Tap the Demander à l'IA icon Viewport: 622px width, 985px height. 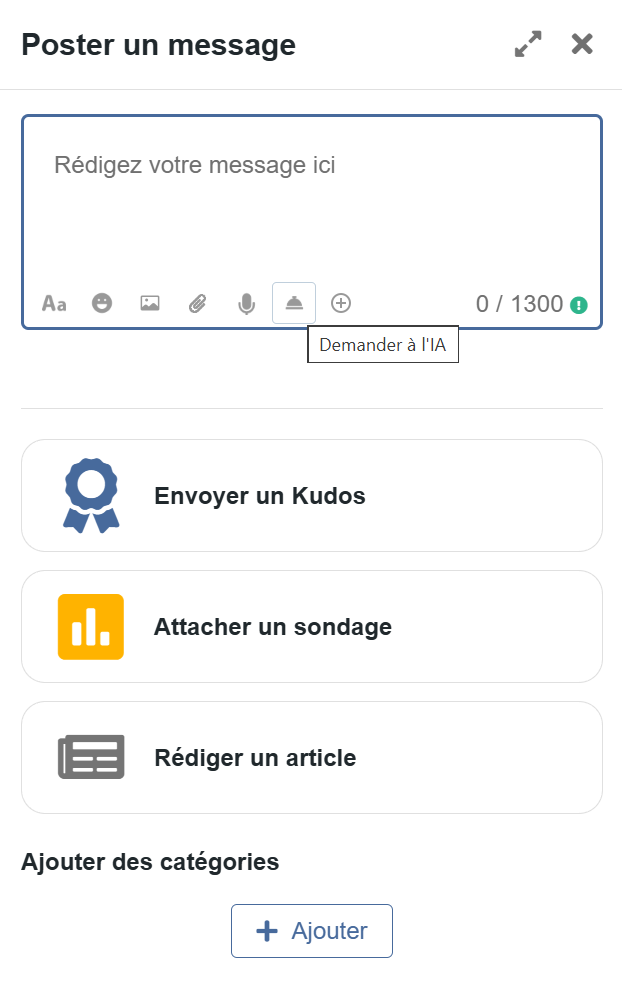click(294, 303)
